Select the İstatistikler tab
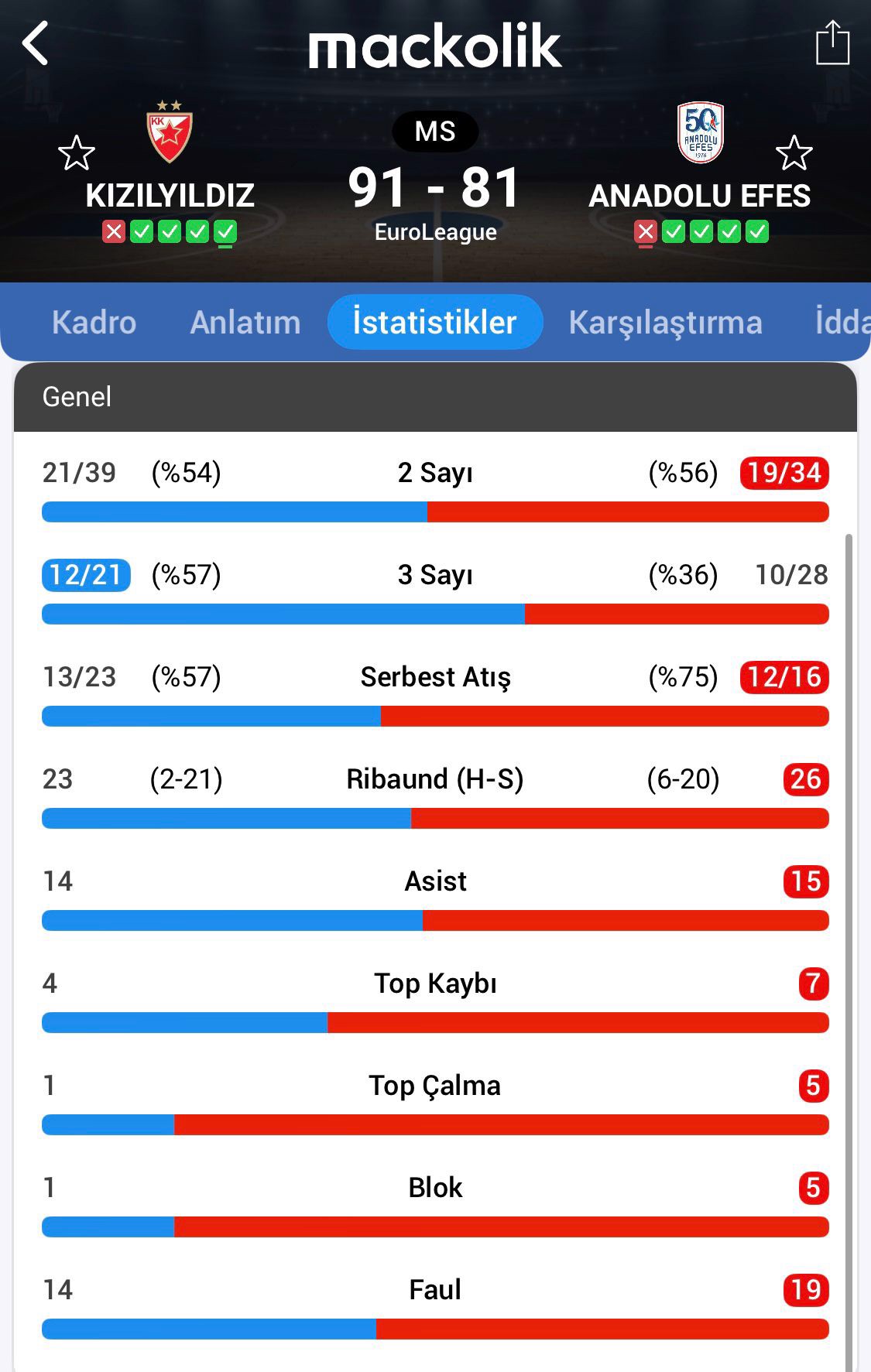This screenshot has width=871, height=1372. 434,322
